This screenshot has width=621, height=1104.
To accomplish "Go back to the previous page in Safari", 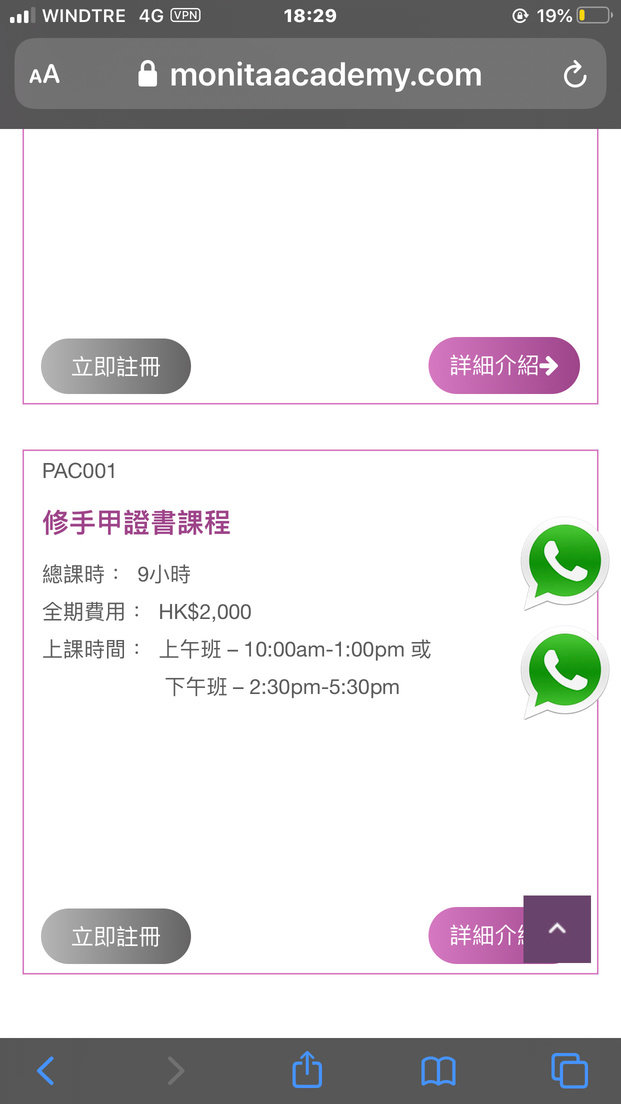I will pyautogui.click(x=46, y=1071).
